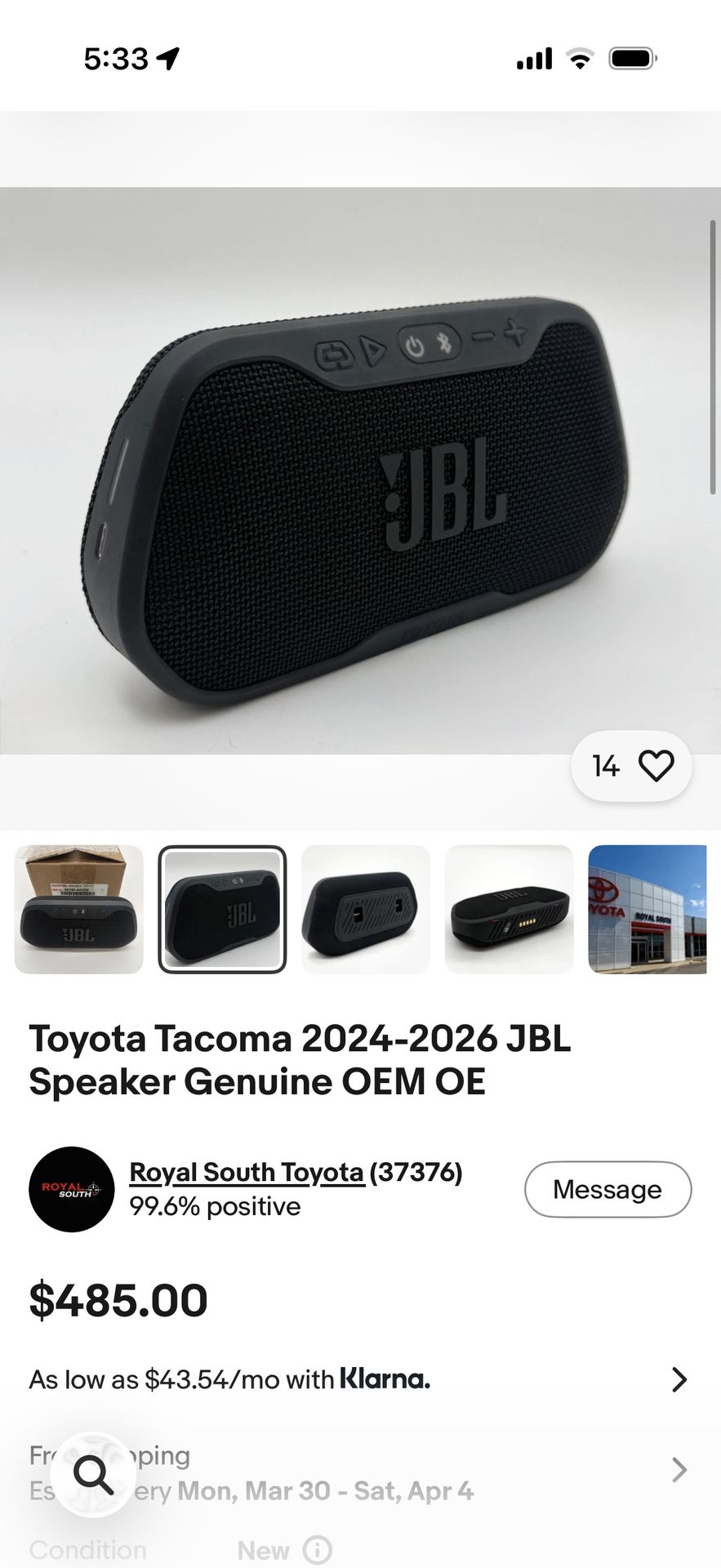Add this listing to your watchlist
The image size is (721, 1568).
655,766
